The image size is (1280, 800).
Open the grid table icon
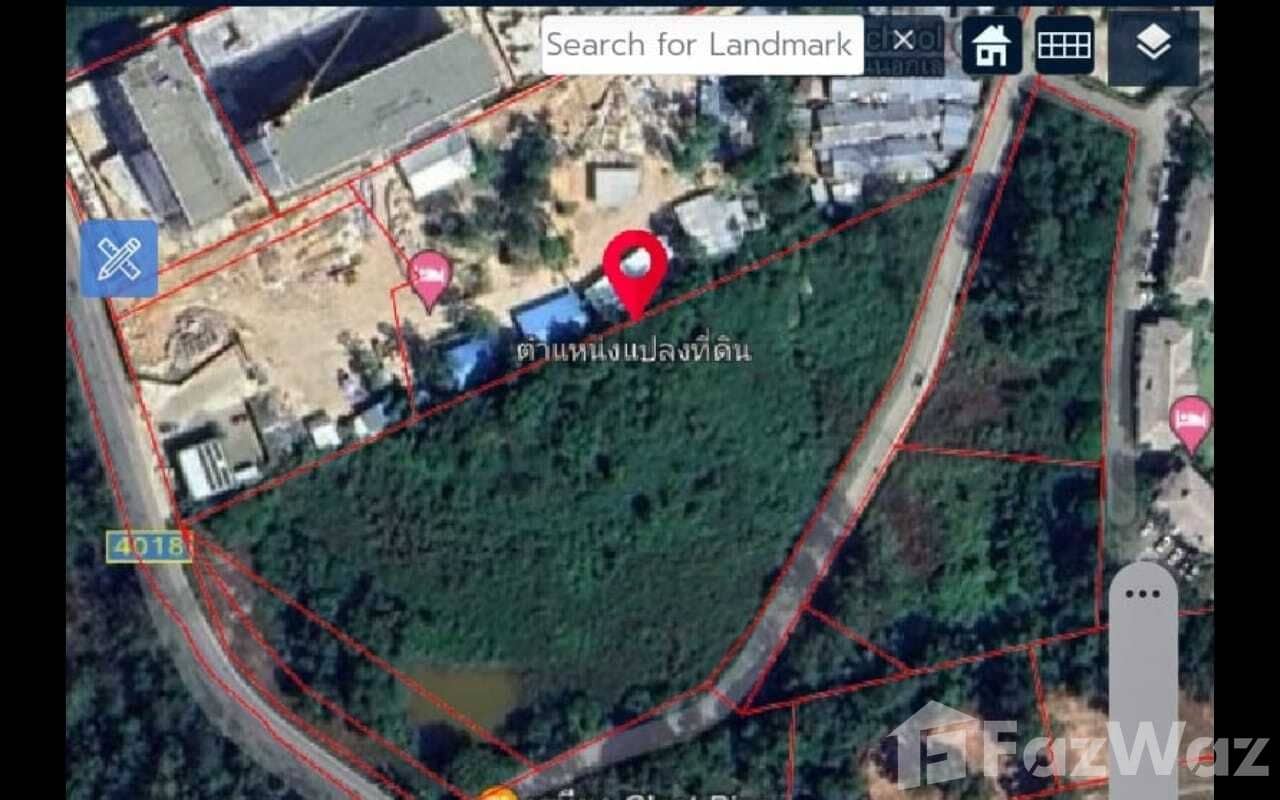point(1064,45)
